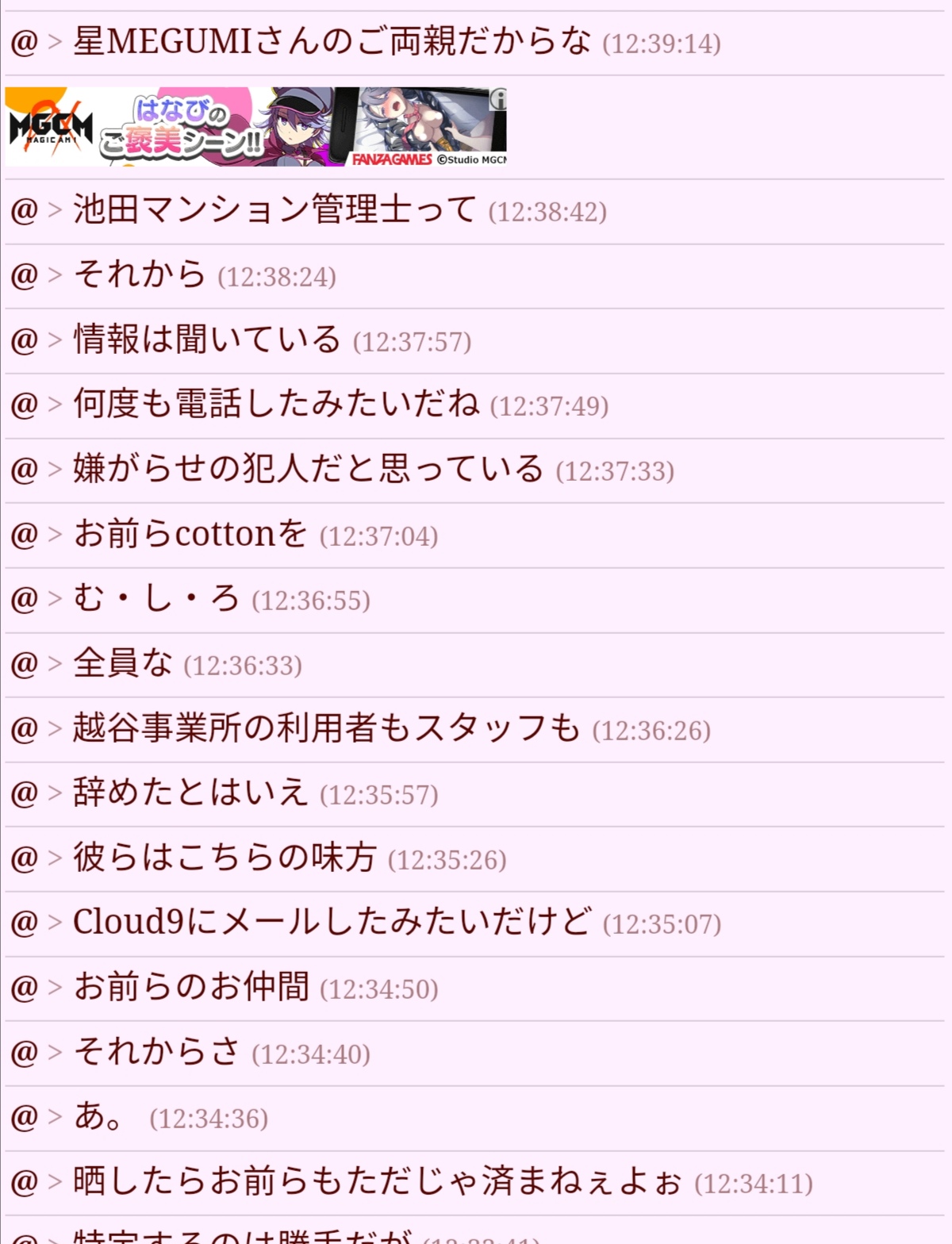Tap the ad info icon on the banner
The height and width of the screenshot is (1244, 952).
(498, 99)
